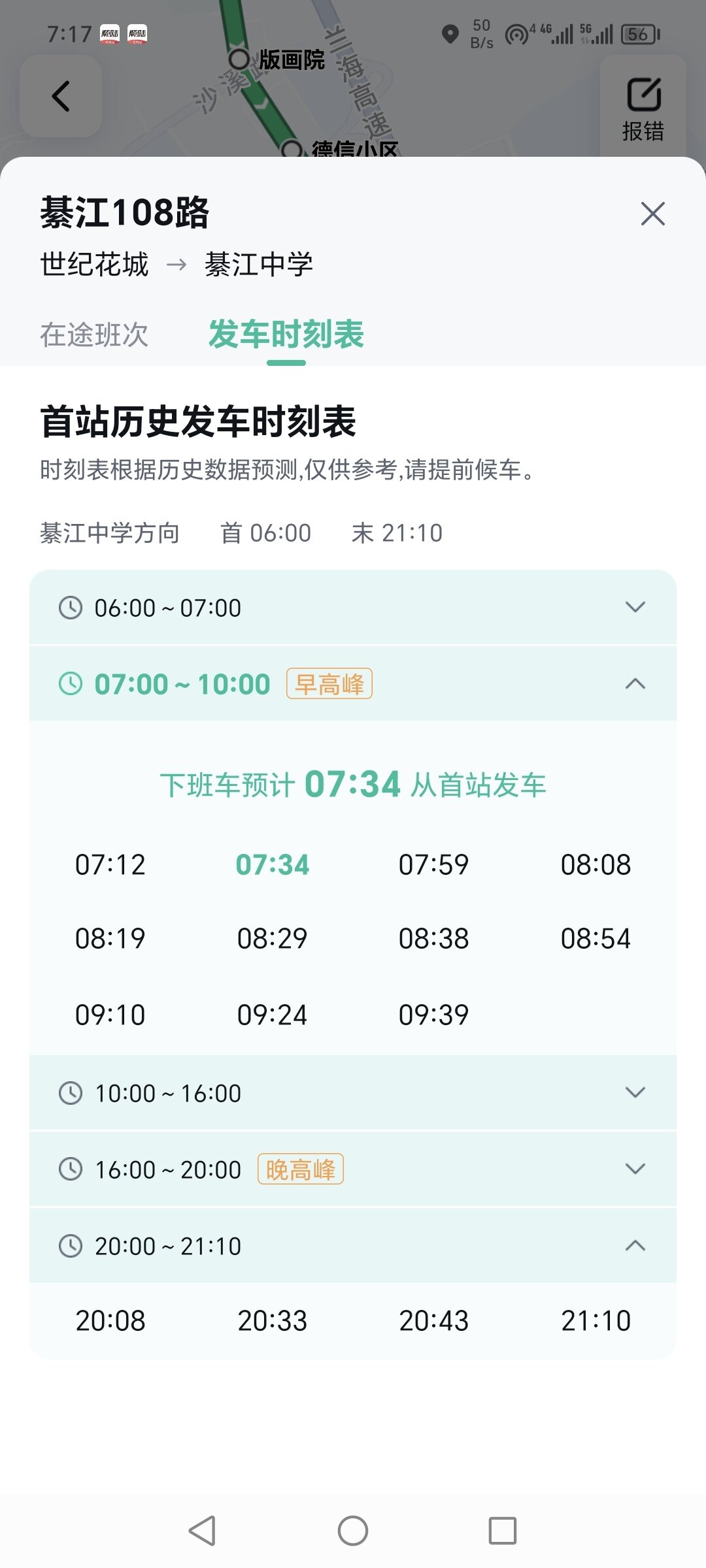
Task: Switch to the 在途班次 tab
Action: 94,335
